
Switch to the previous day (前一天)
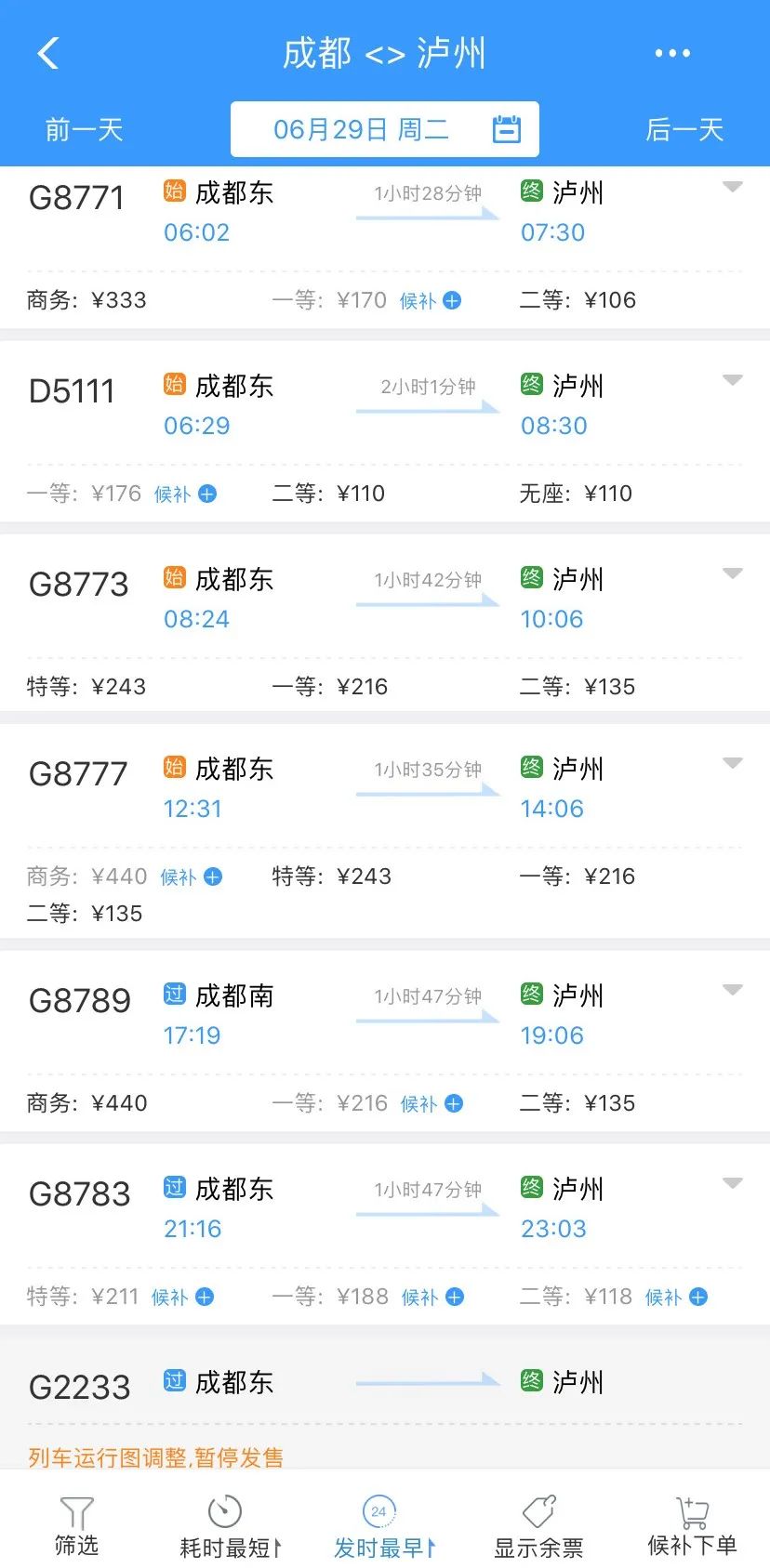[x=84, y=129]
